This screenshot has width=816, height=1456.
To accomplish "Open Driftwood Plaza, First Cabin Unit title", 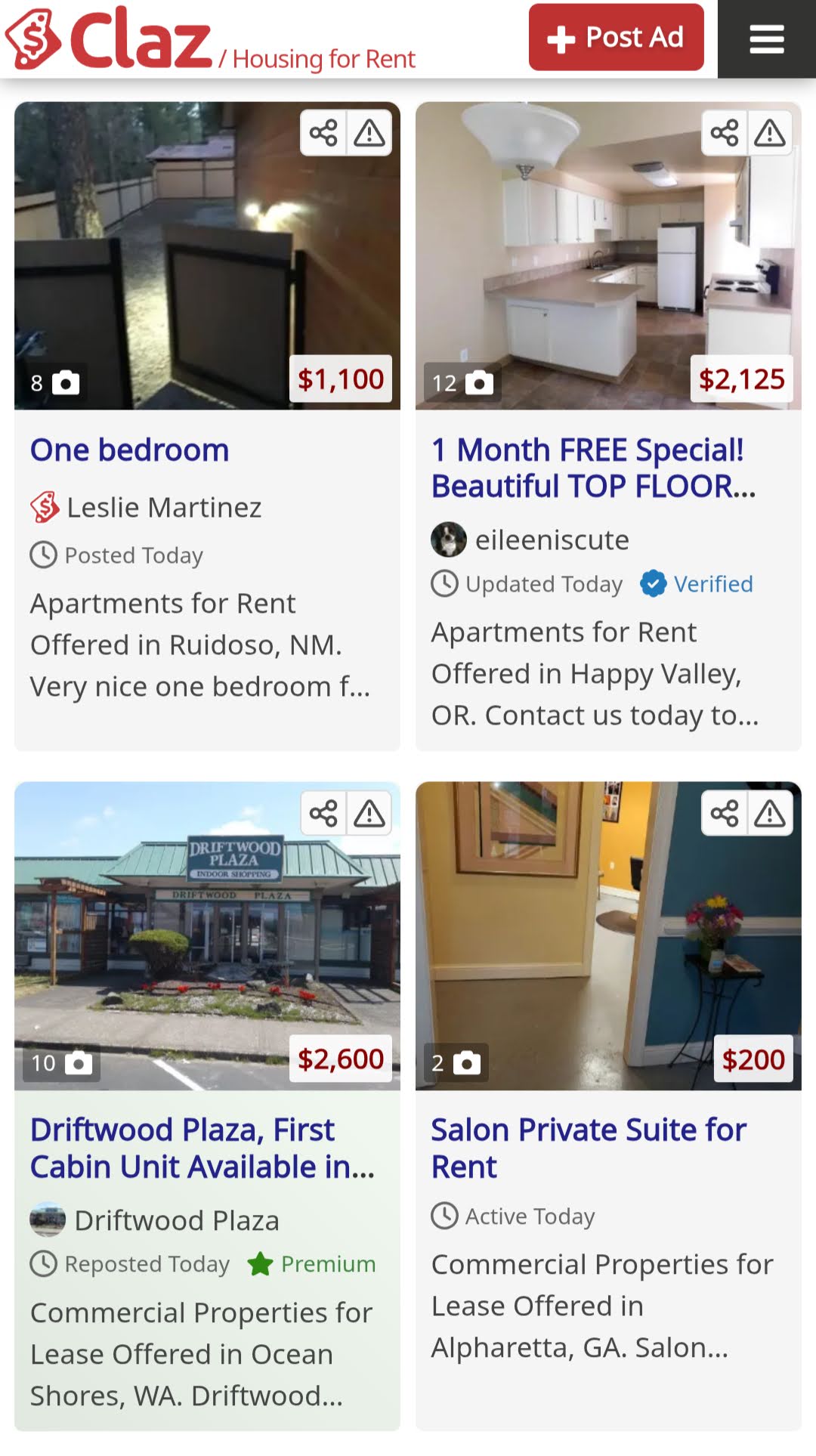I will (202, 1148).
